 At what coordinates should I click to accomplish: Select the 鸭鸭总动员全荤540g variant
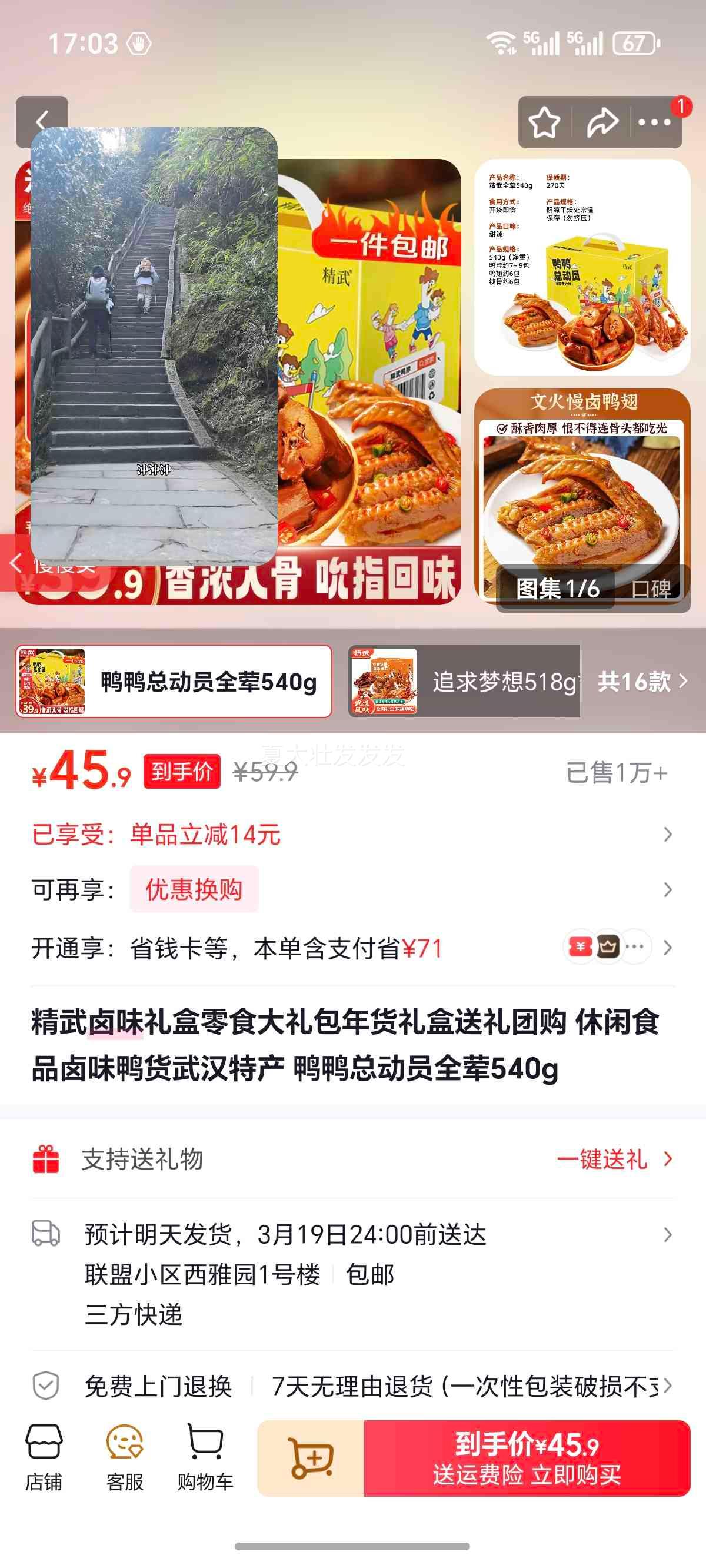(174, 681)
